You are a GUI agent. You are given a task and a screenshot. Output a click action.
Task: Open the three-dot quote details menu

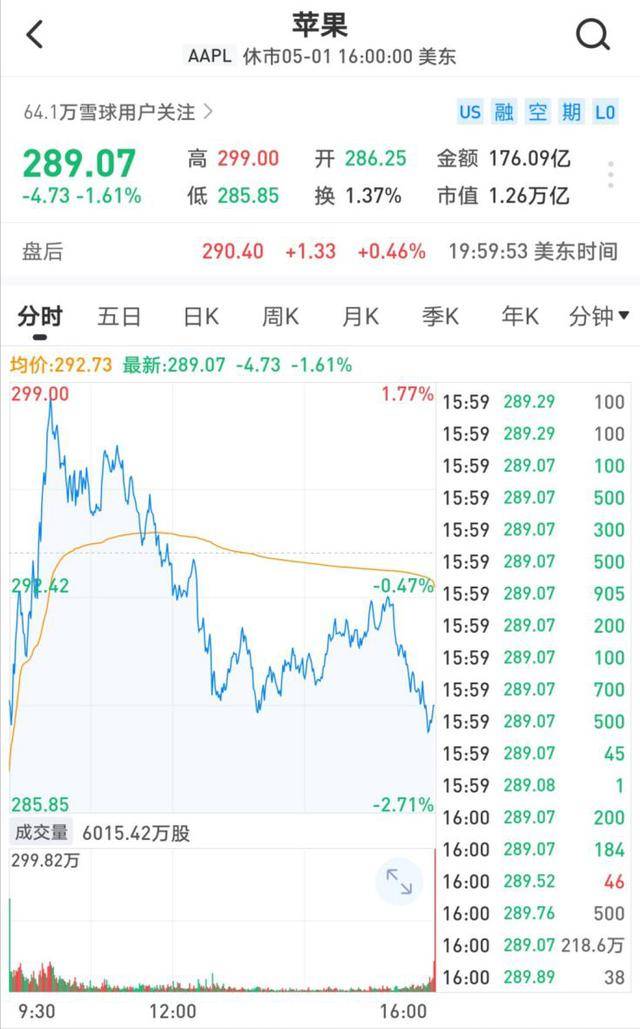click(611, 175)
